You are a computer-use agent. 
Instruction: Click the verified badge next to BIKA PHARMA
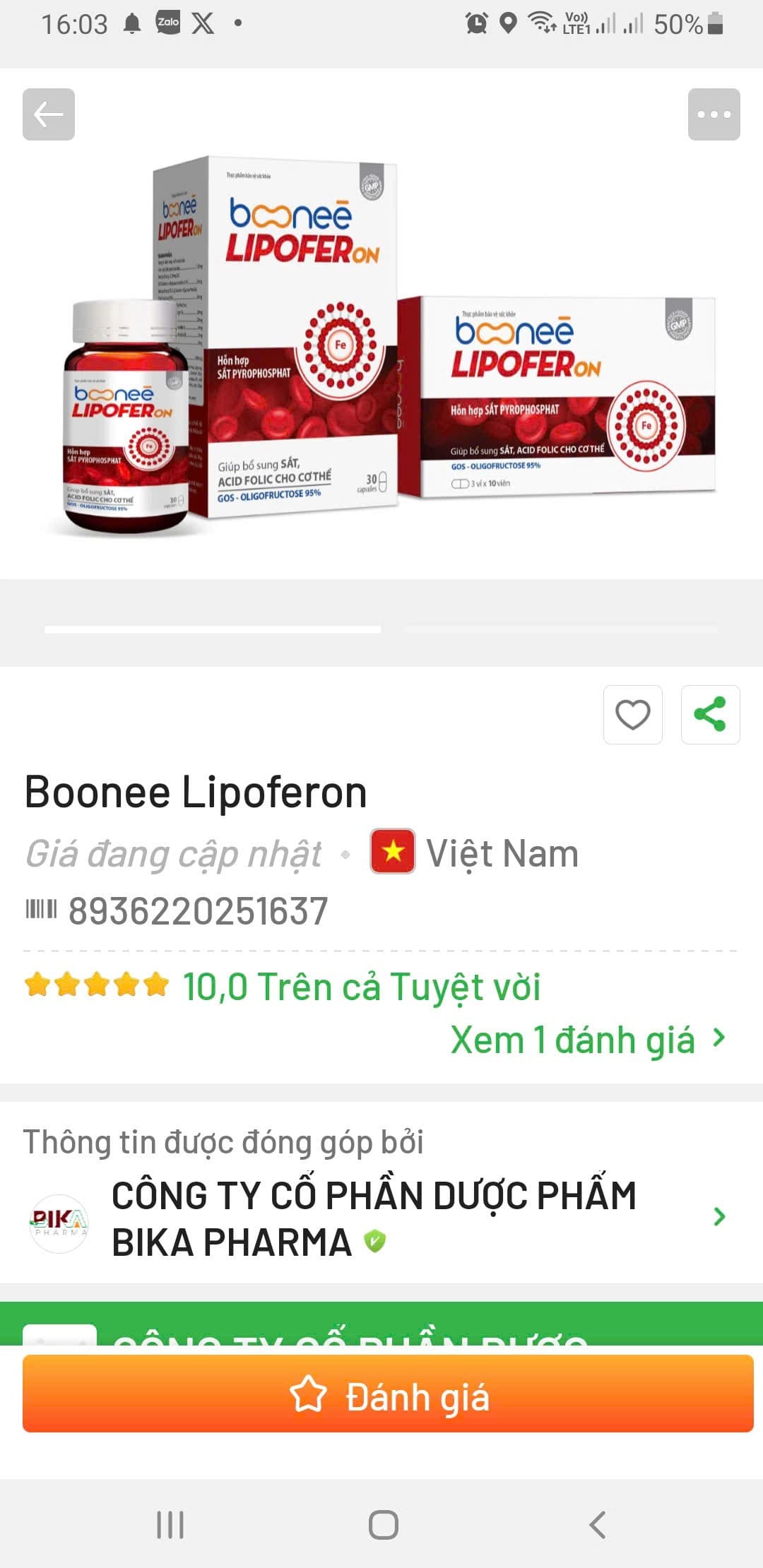click(375, 1240)
